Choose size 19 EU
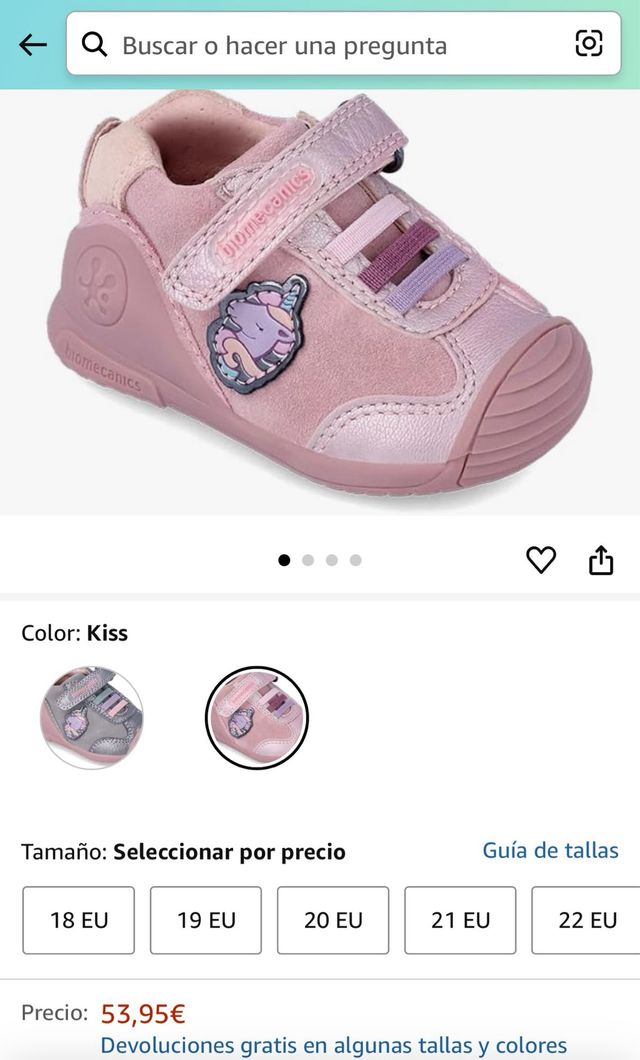640x1060 pixels. (x=206, y=919)
